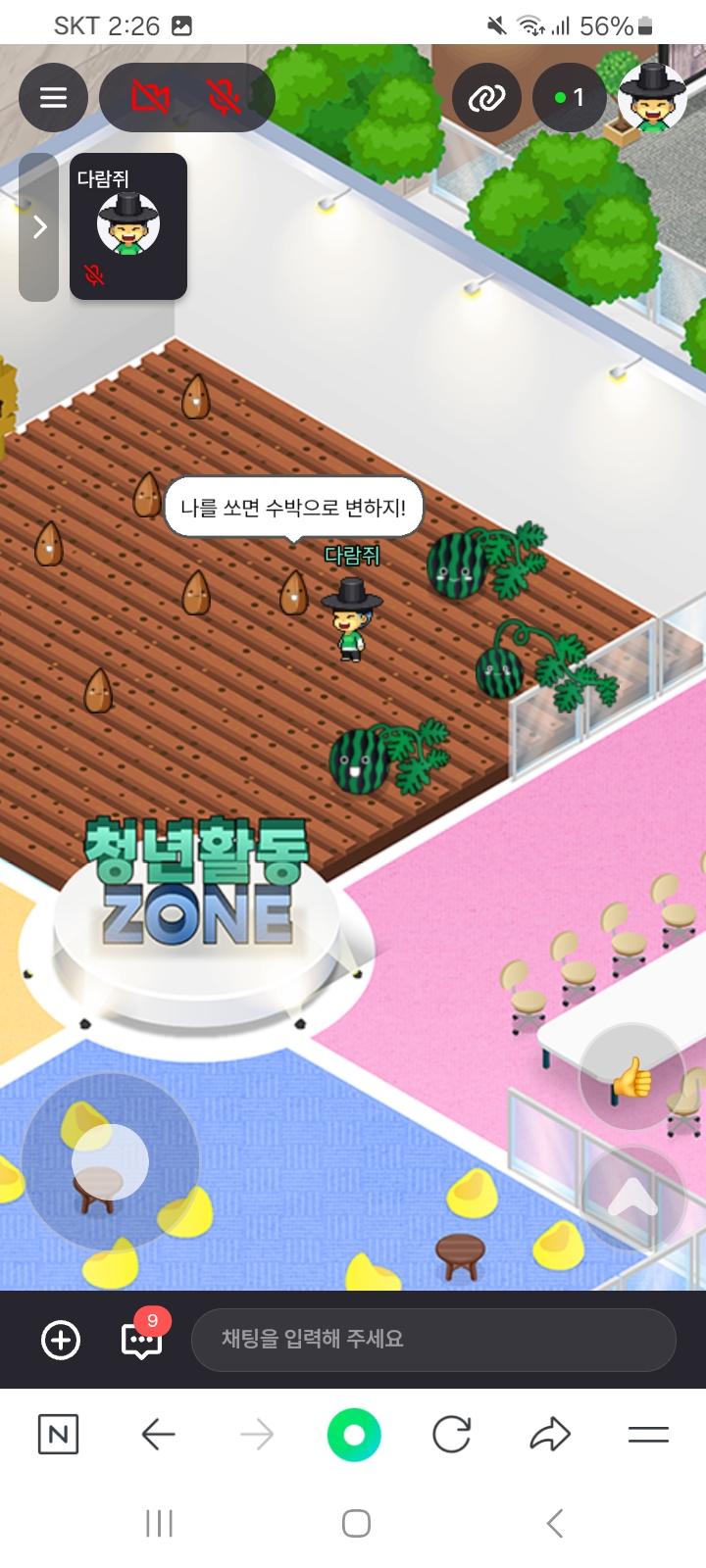Tap the green circle browser button
The image size is (706, 1568).
[353, 1436]
